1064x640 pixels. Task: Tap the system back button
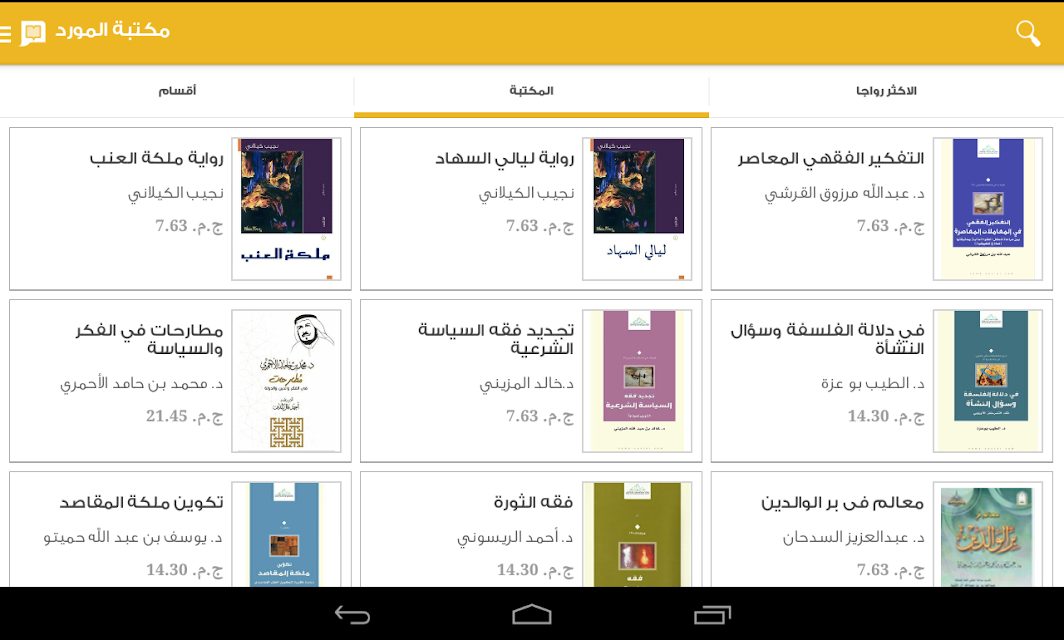(x=353, y=615)
